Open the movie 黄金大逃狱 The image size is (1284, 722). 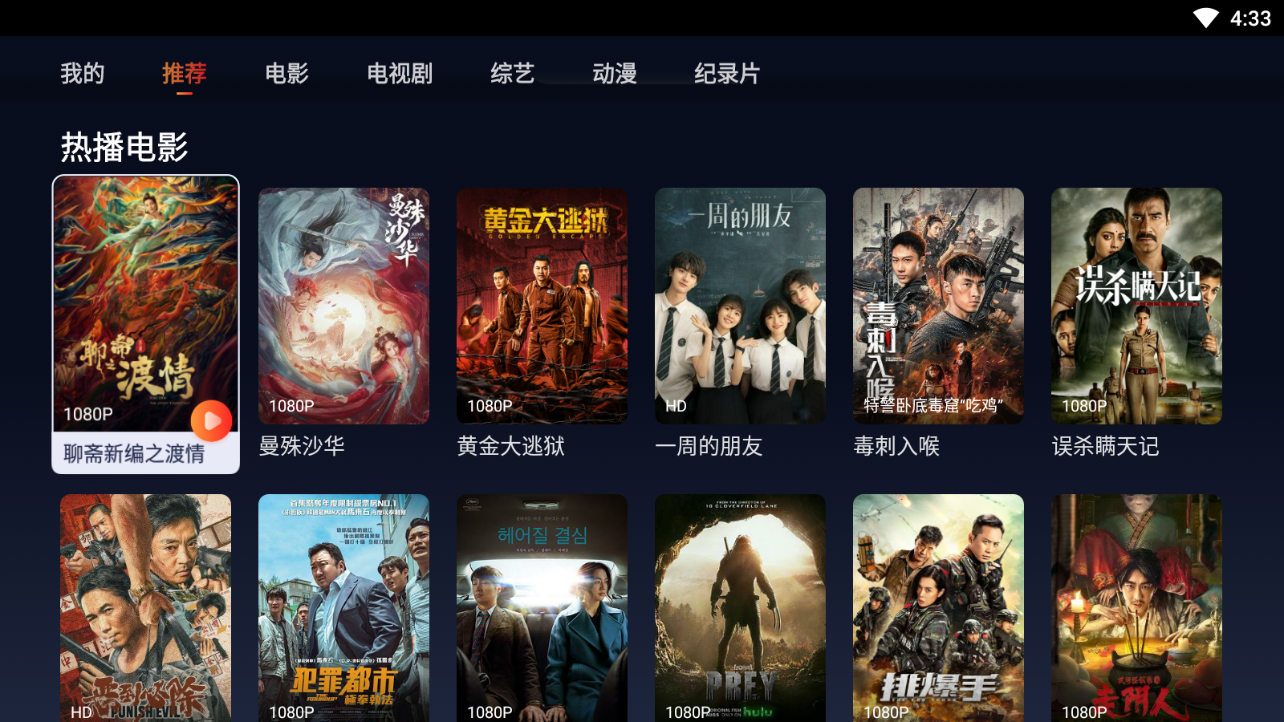pos(542,306)
